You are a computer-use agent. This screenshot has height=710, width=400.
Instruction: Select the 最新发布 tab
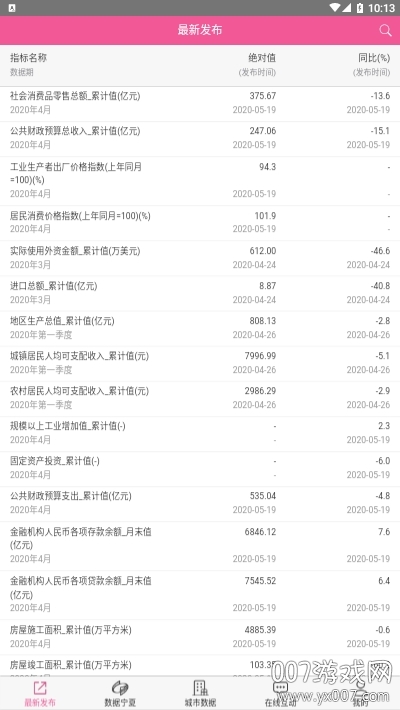tap(40, 693)
